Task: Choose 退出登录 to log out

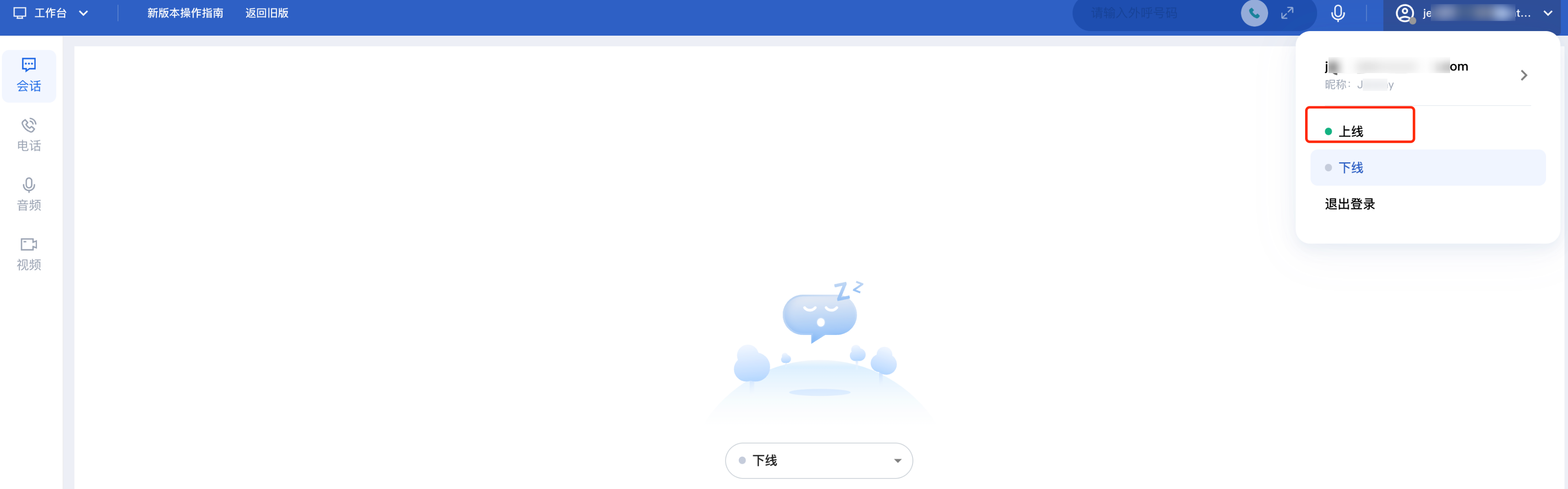Action: (x=1349, y=204)
